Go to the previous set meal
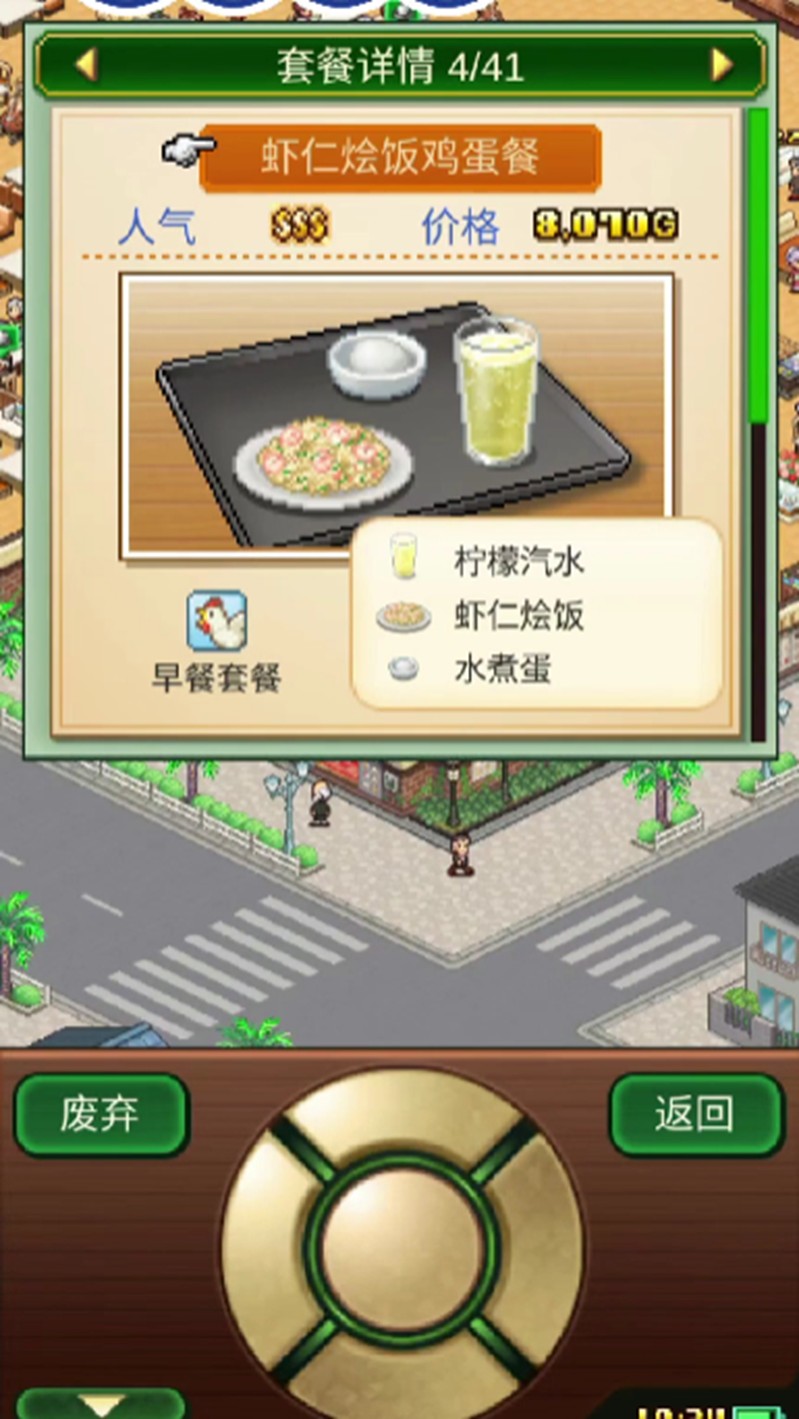This screenshot has height=1419, width=799. pos(84,66)
